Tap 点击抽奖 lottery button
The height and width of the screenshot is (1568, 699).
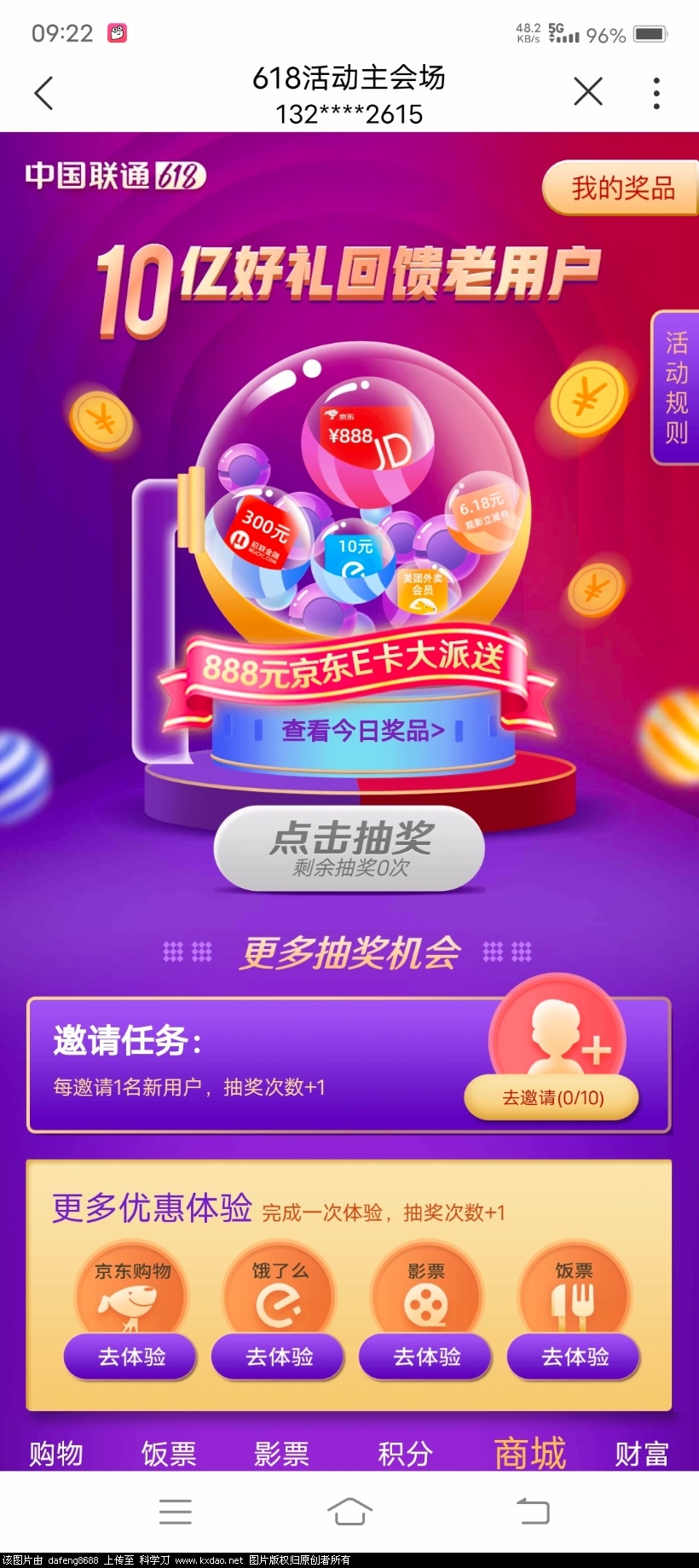349,848
